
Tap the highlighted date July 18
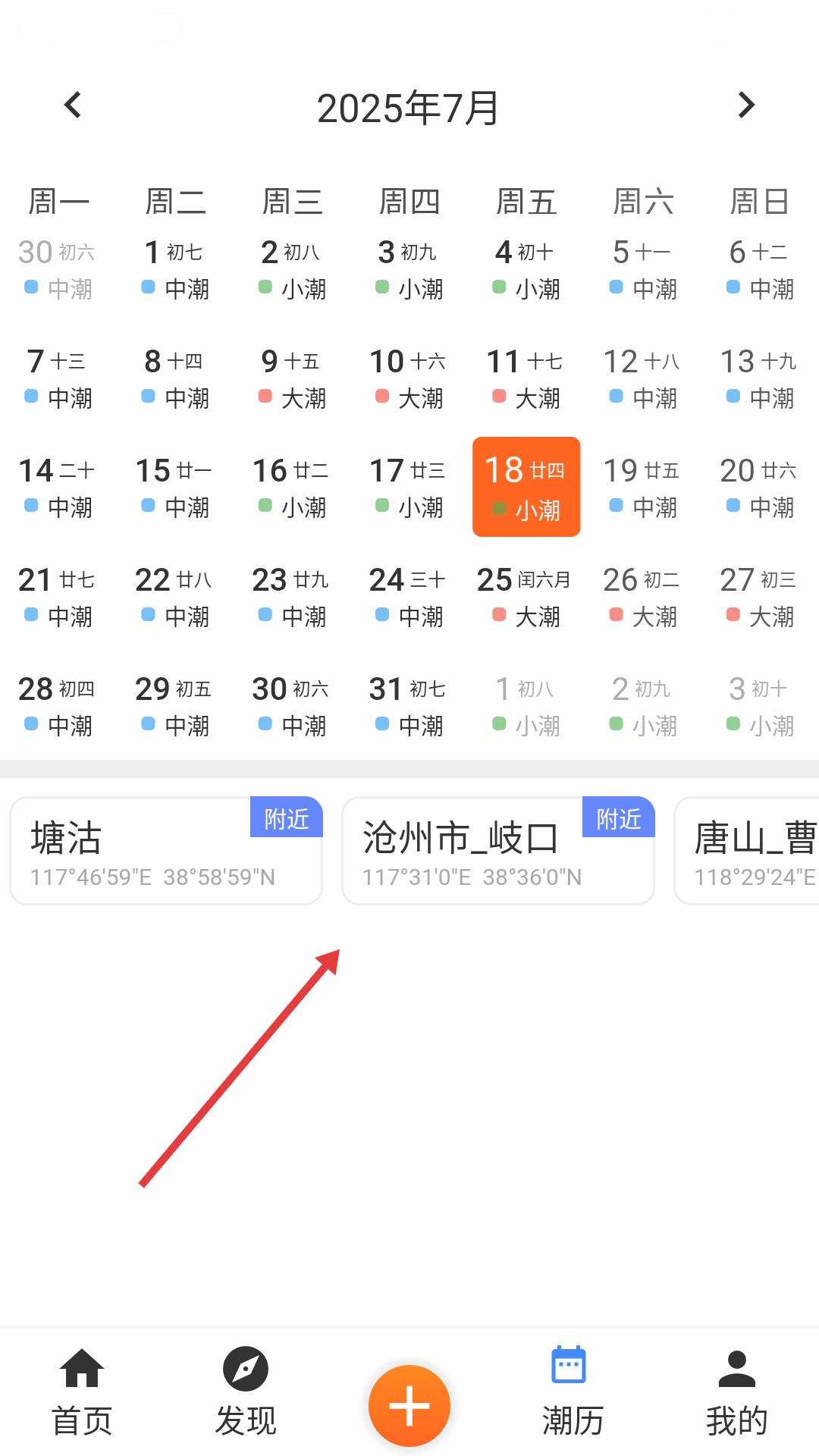[526, 487]
